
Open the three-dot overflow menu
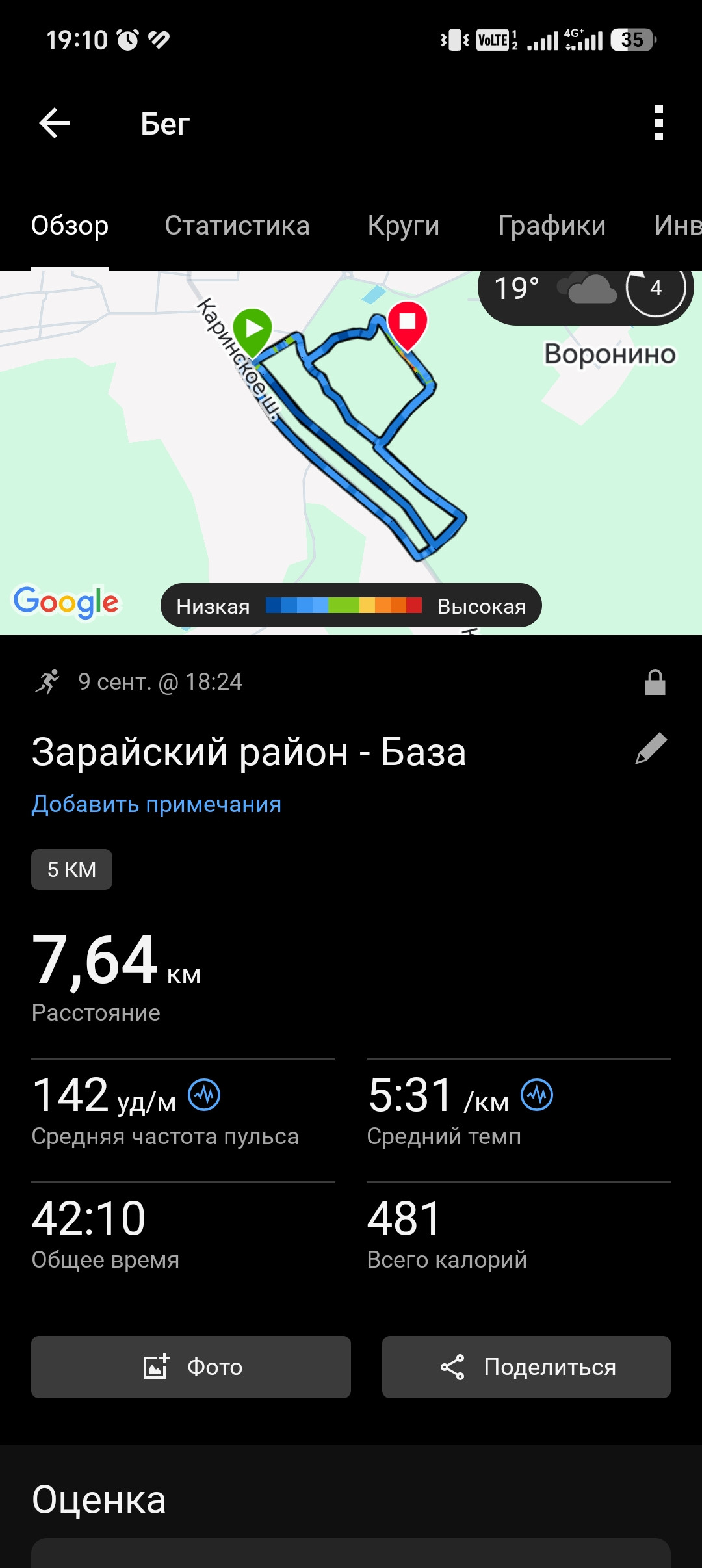(x=659, y=123)
